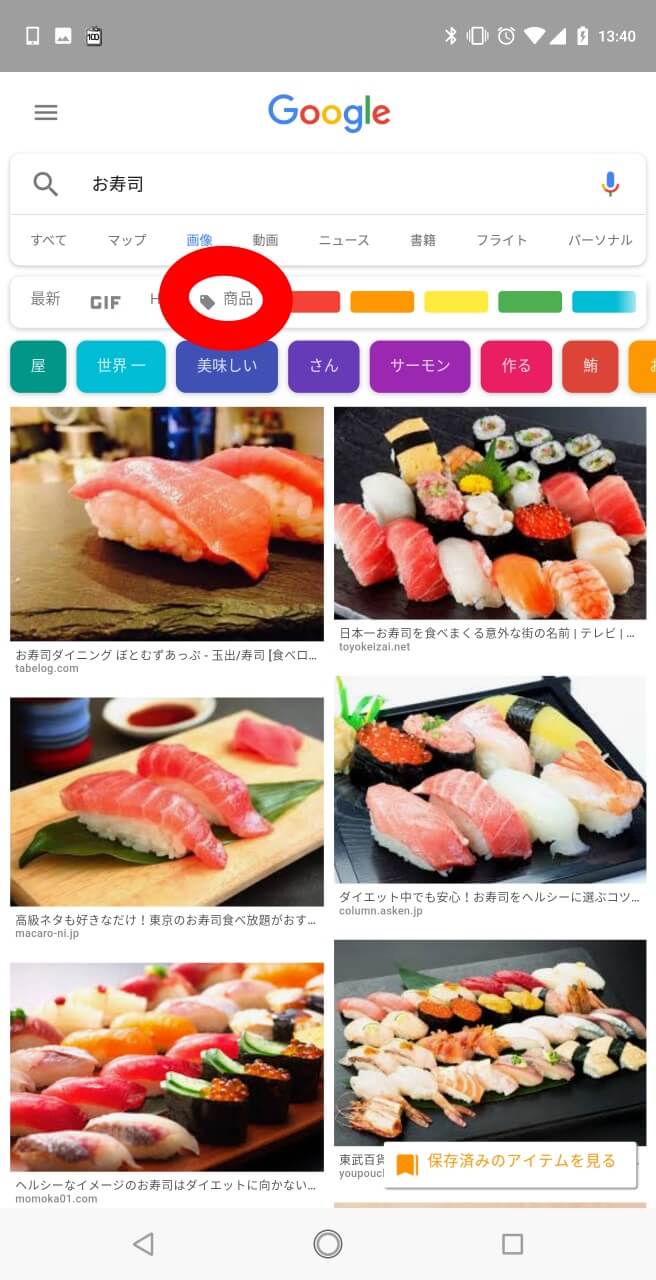This screenshot has height=1280, width=656.
Task: Tap the voice search microphone
Action: [x=610, y=184]
